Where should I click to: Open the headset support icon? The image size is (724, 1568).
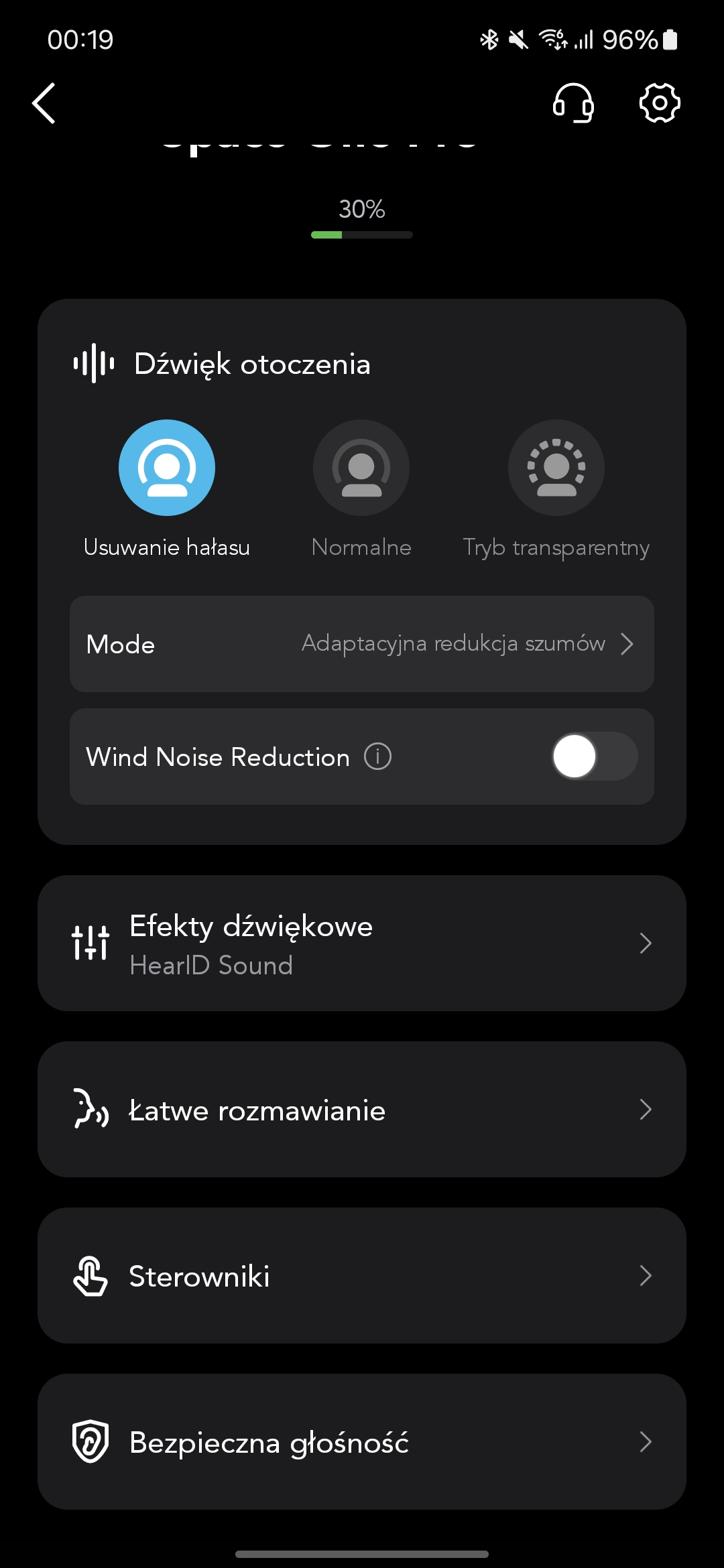573,103
